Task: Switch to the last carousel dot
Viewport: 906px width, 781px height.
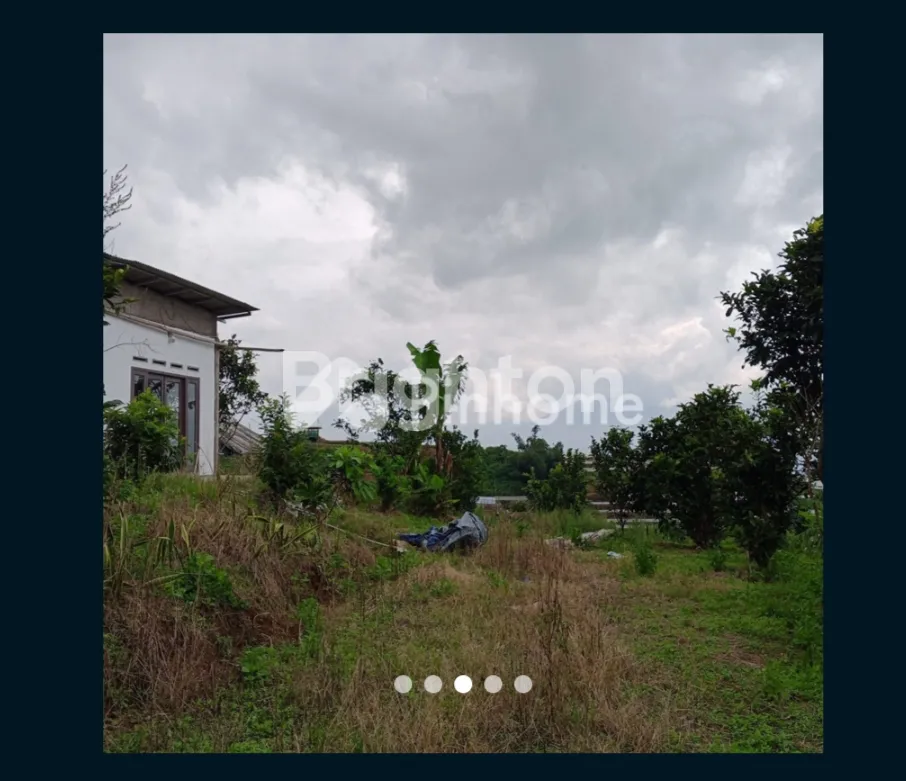Action: click(523, 684)
